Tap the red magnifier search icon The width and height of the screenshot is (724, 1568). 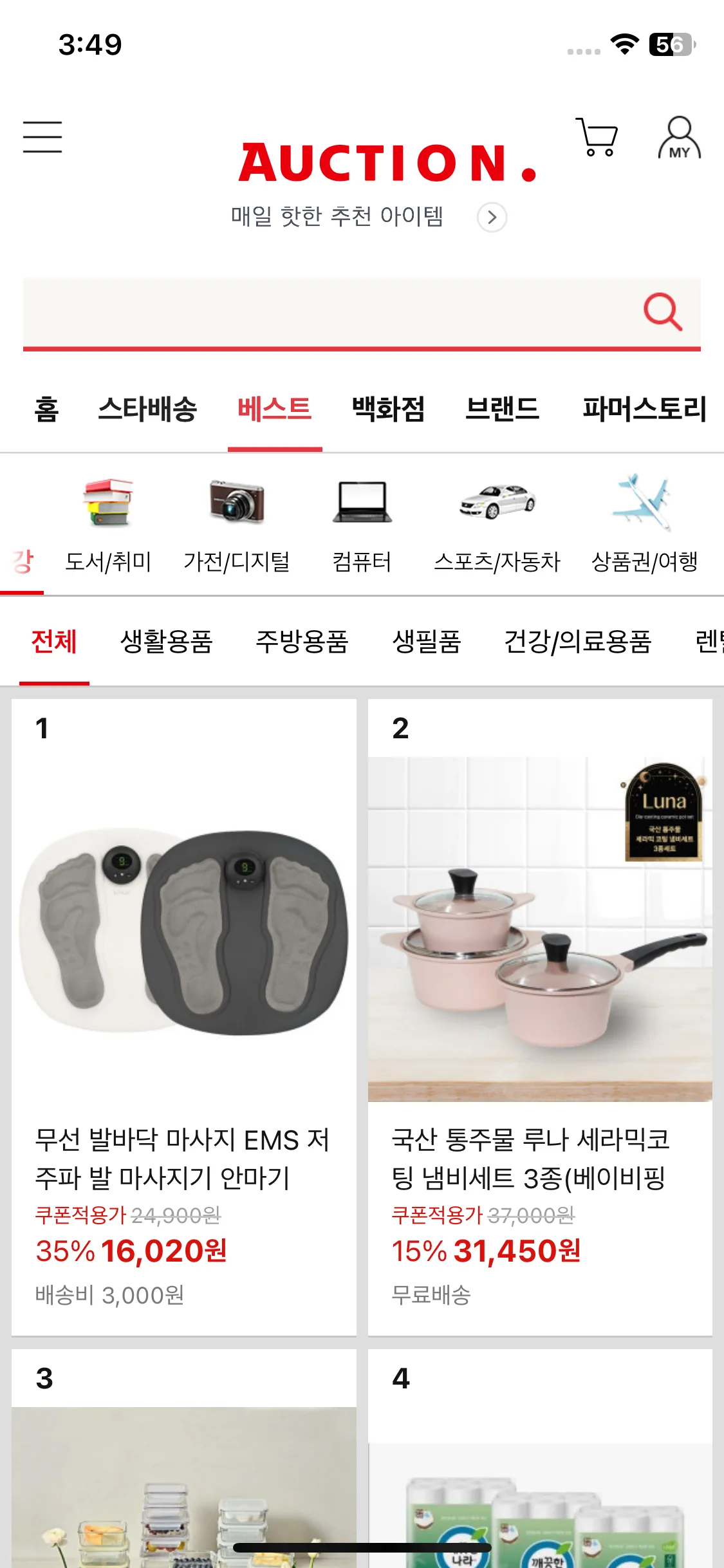click(x=662, y=312)
